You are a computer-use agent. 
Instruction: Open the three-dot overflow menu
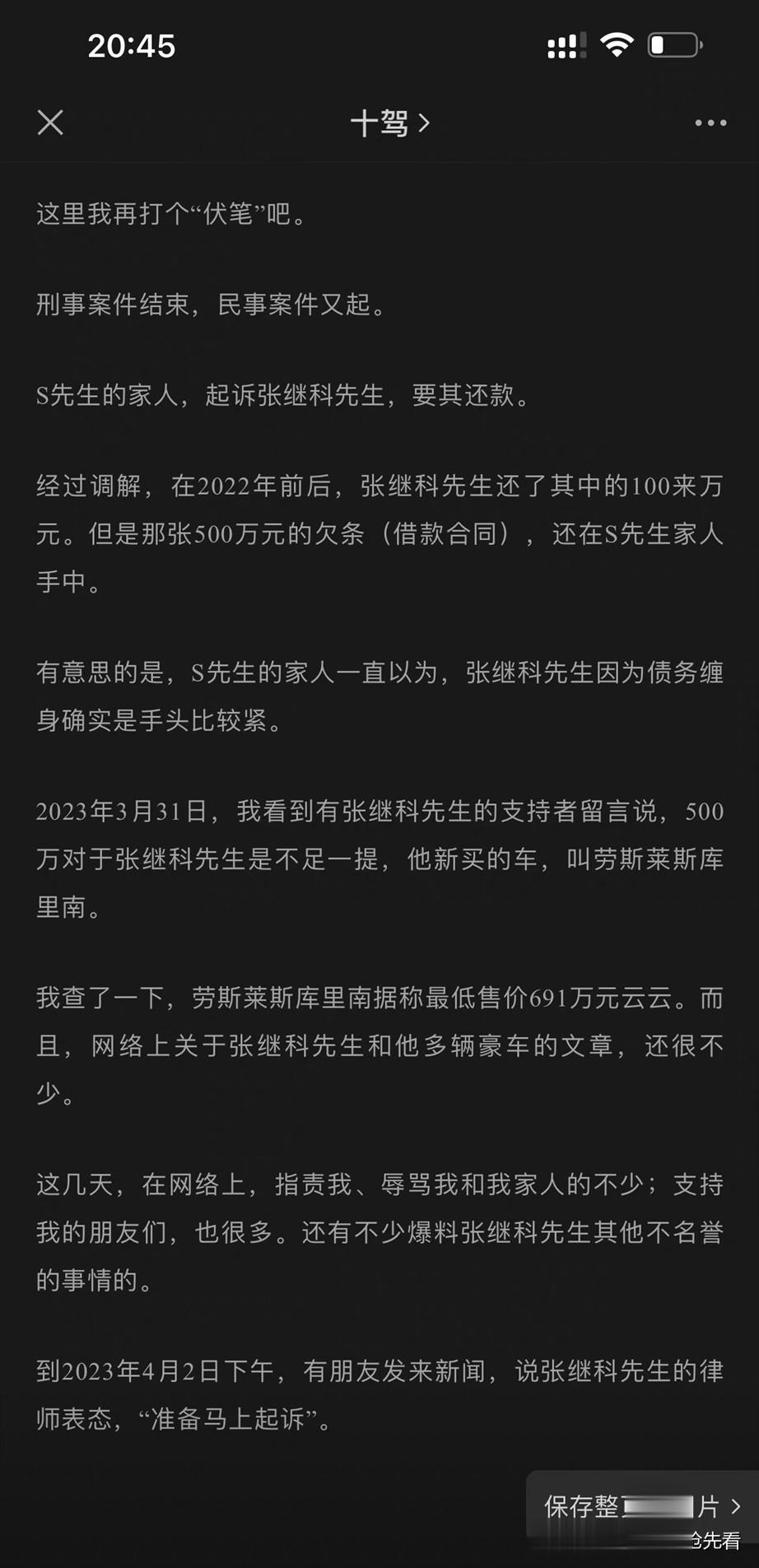pyautogui.click(x=710, y=123)
